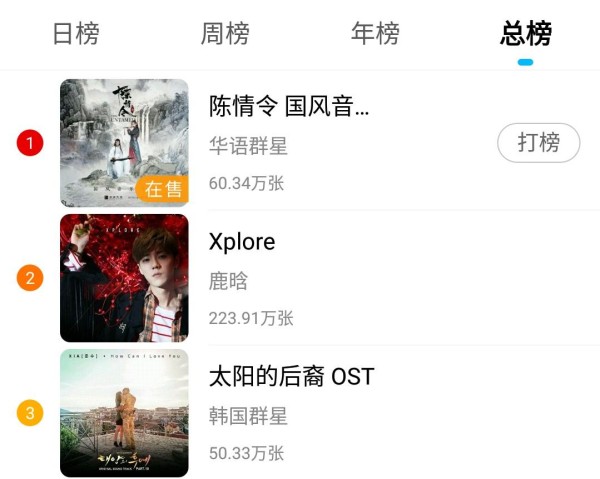
Task: Tap the 打榜 button for 陈情令
Action: 538,143
